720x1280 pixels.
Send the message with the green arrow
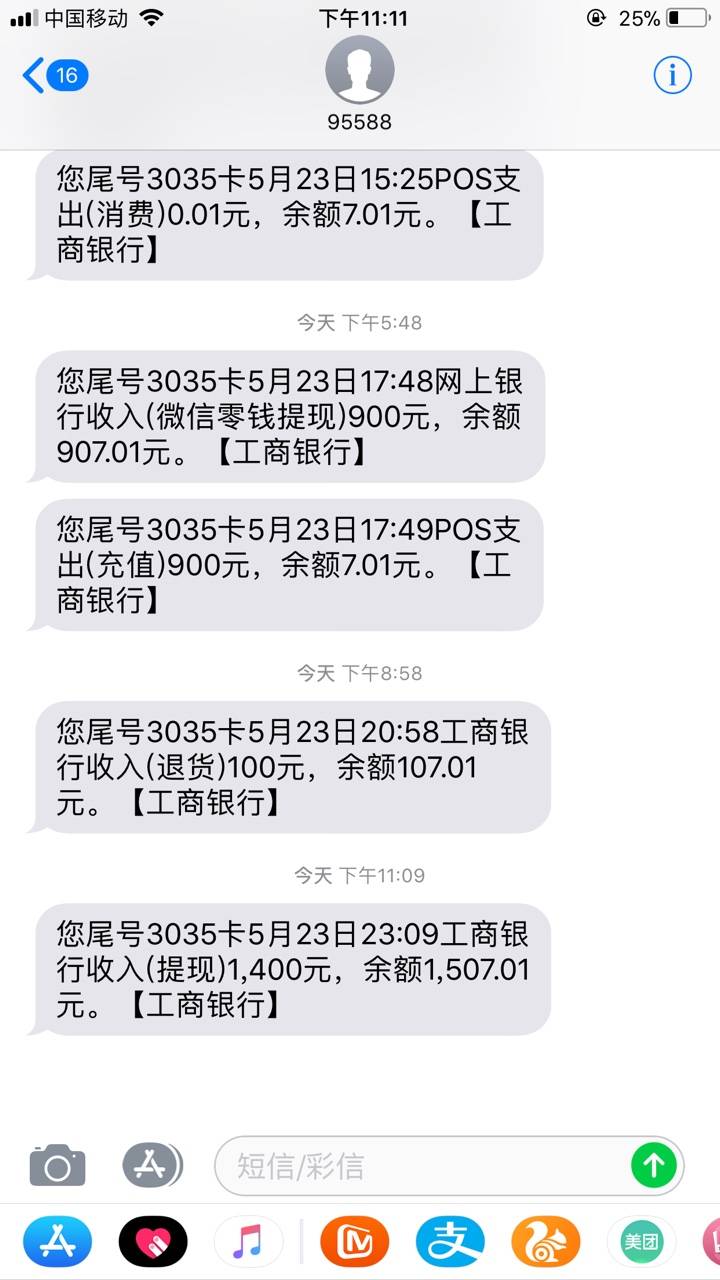click(655, 1164)
